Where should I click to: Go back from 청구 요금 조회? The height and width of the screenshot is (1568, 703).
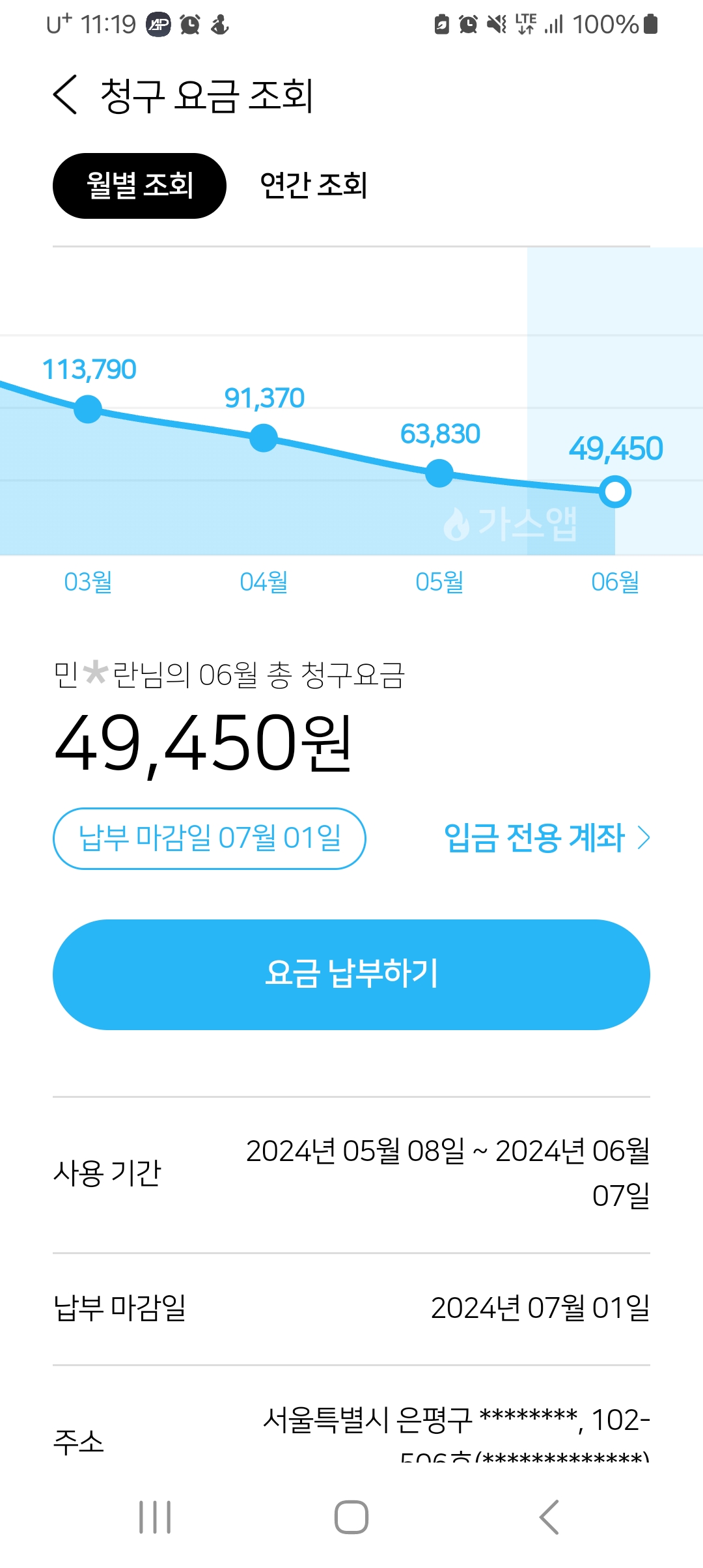pyautogui.click(x=65, y=95)
